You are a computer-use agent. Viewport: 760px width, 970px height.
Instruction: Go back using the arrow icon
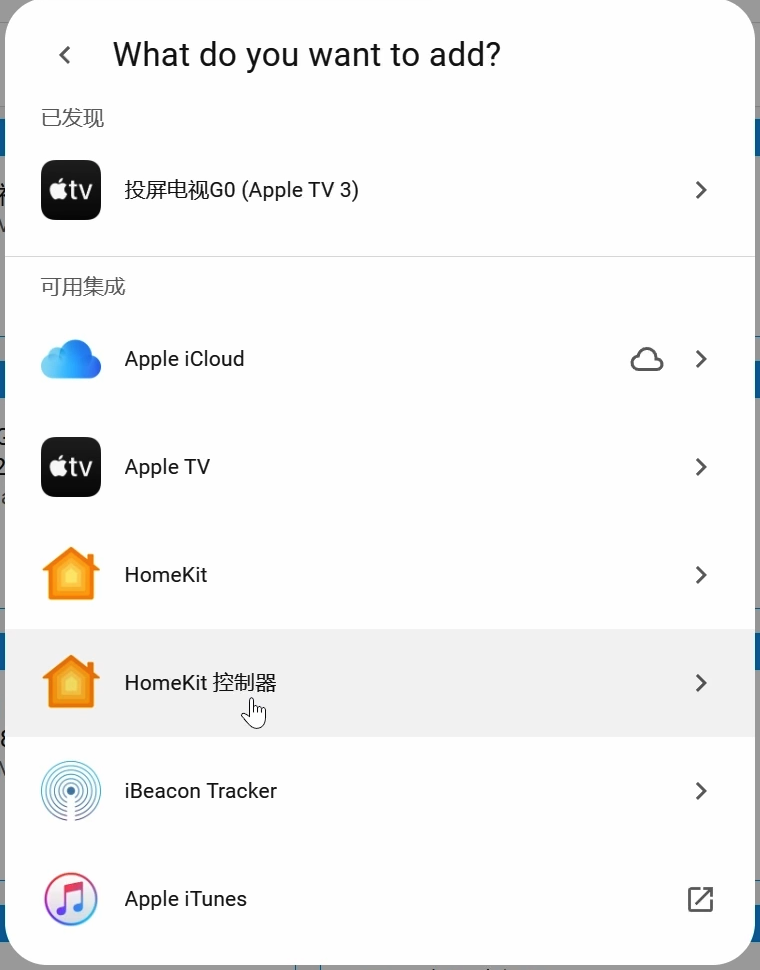(x=65, y=55)
